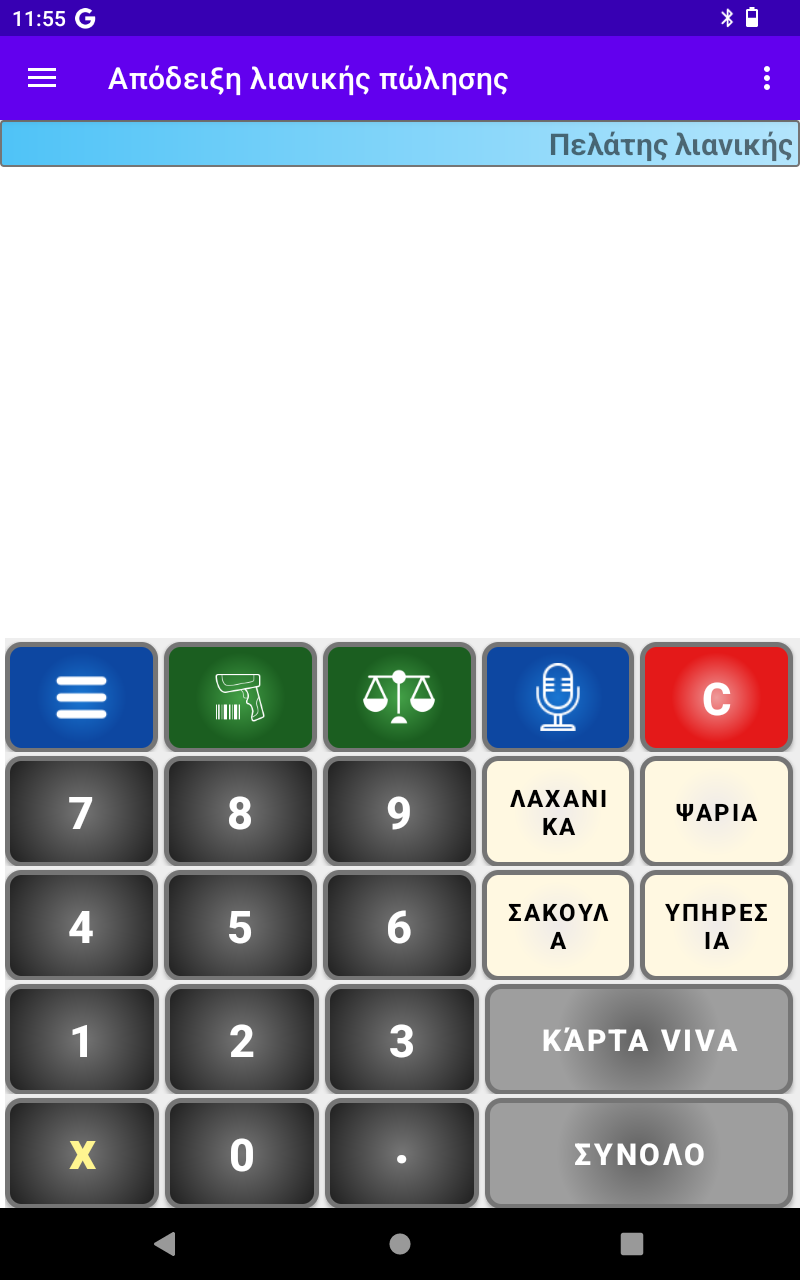Choose the ΨΑΡΙΑ category

click(x=716, y=811)
